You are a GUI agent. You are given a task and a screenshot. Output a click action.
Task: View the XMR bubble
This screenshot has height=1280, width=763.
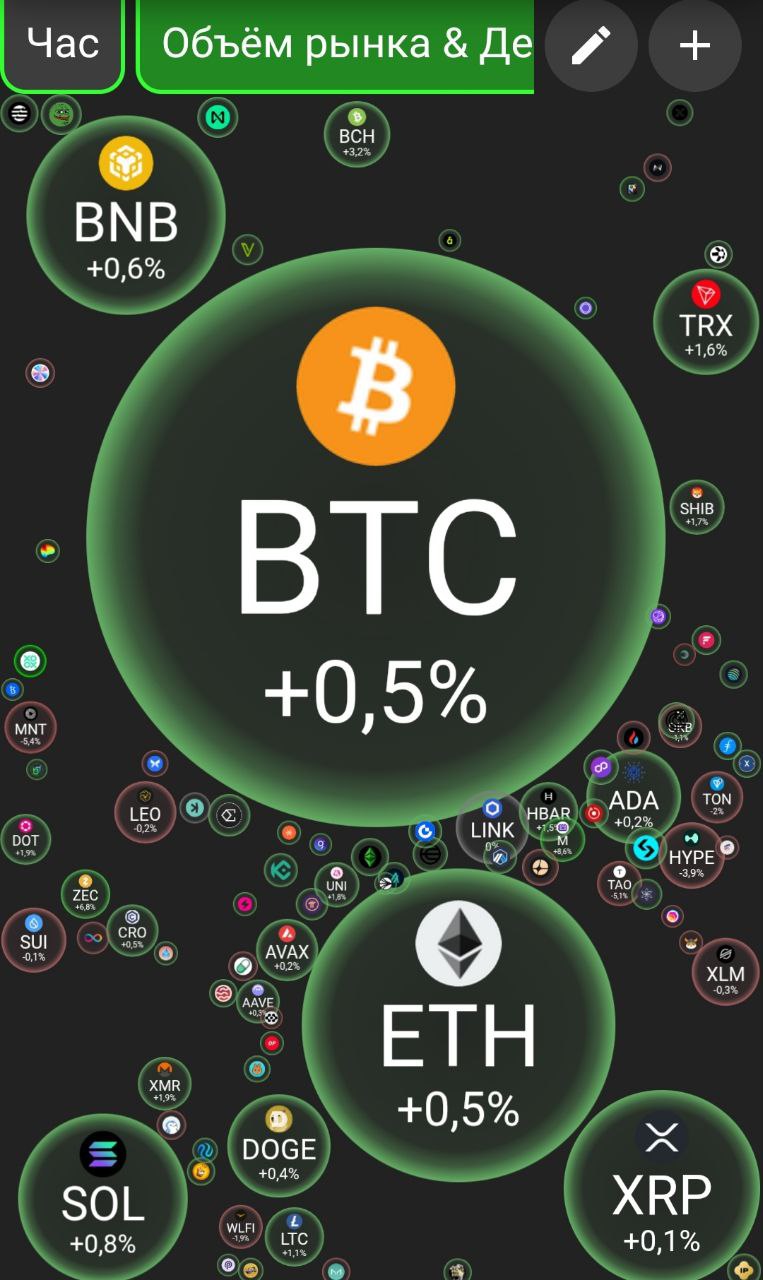pos(164,1084)
